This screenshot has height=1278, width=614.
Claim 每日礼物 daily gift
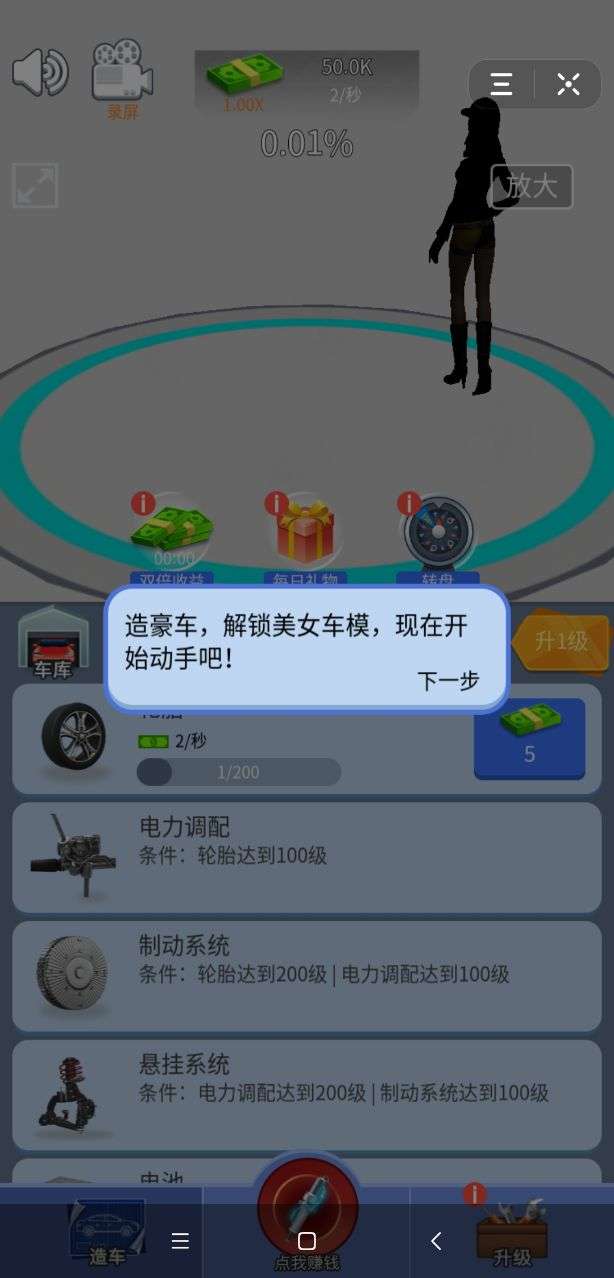pos(306,535)
